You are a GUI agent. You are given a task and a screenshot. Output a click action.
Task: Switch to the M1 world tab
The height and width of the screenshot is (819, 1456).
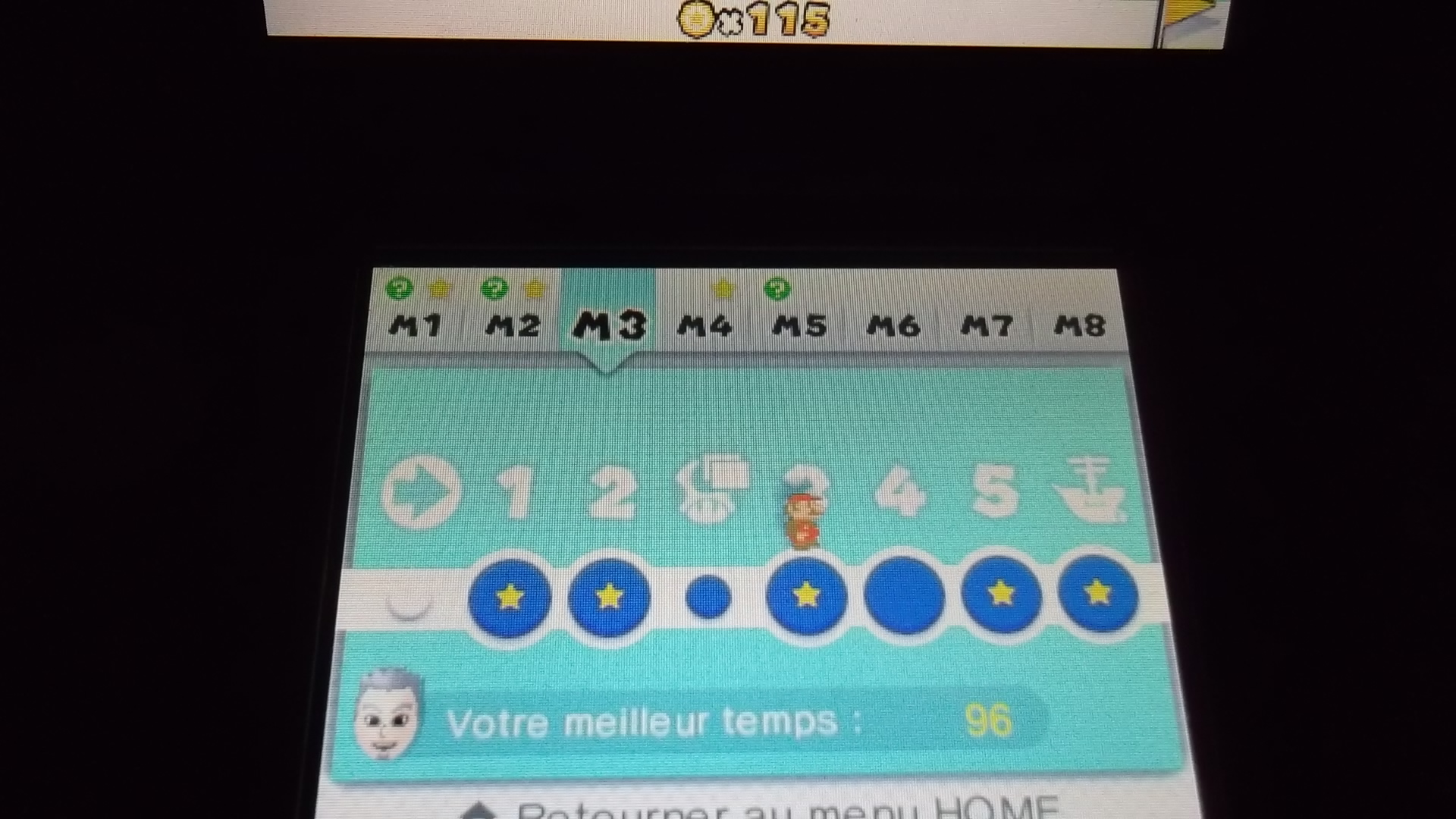tap(415, 325)
